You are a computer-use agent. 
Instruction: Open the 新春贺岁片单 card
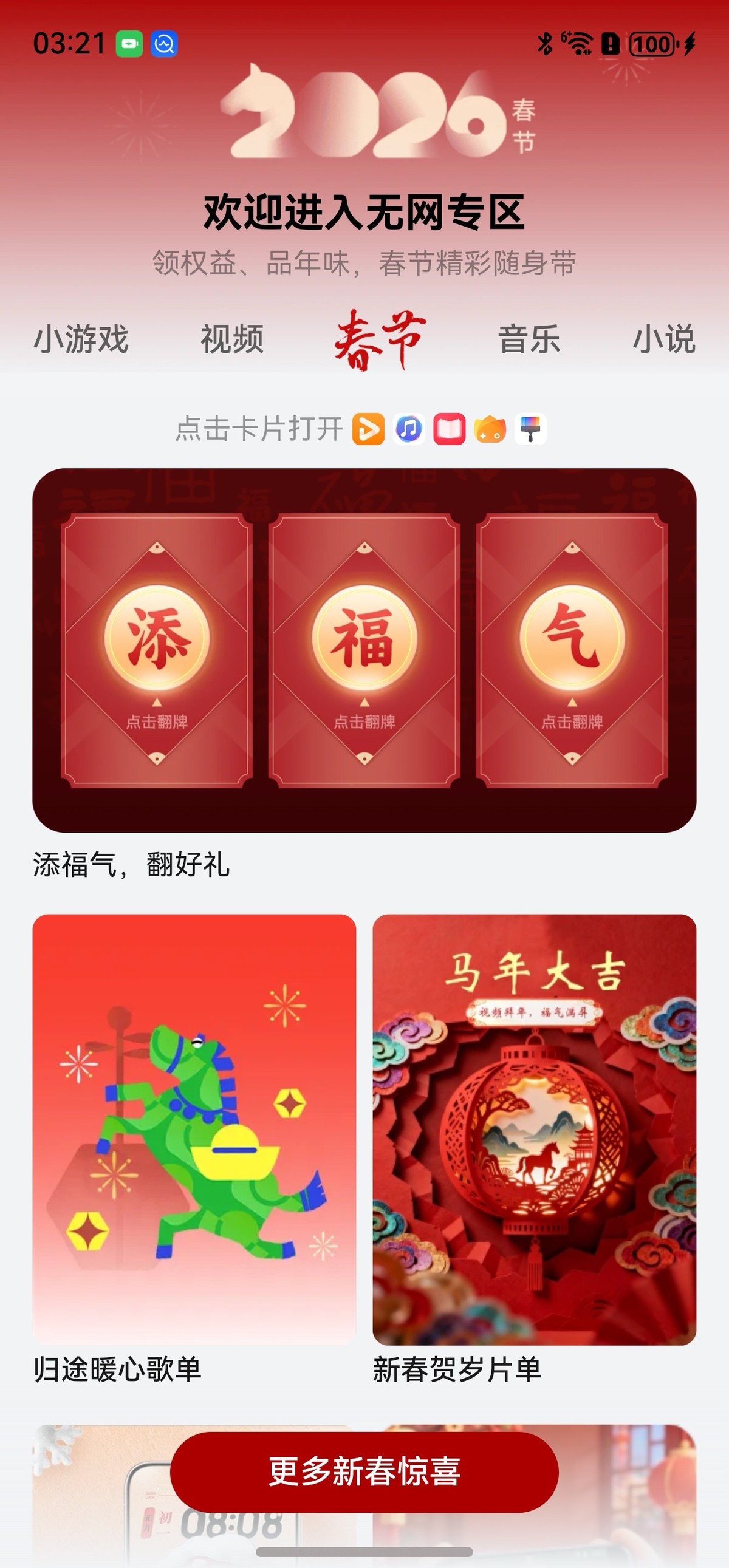pyautogui.click(x=534, y=1129)
